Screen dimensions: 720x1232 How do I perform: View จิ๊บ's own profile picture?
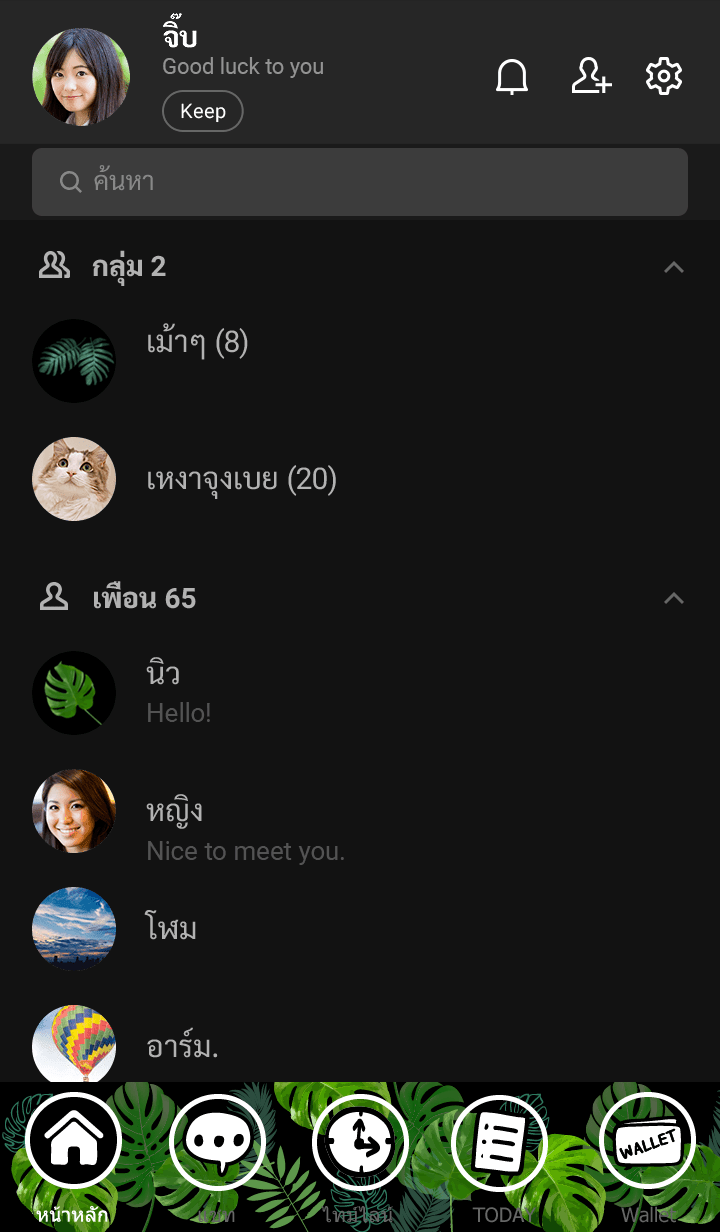[81, 77]
